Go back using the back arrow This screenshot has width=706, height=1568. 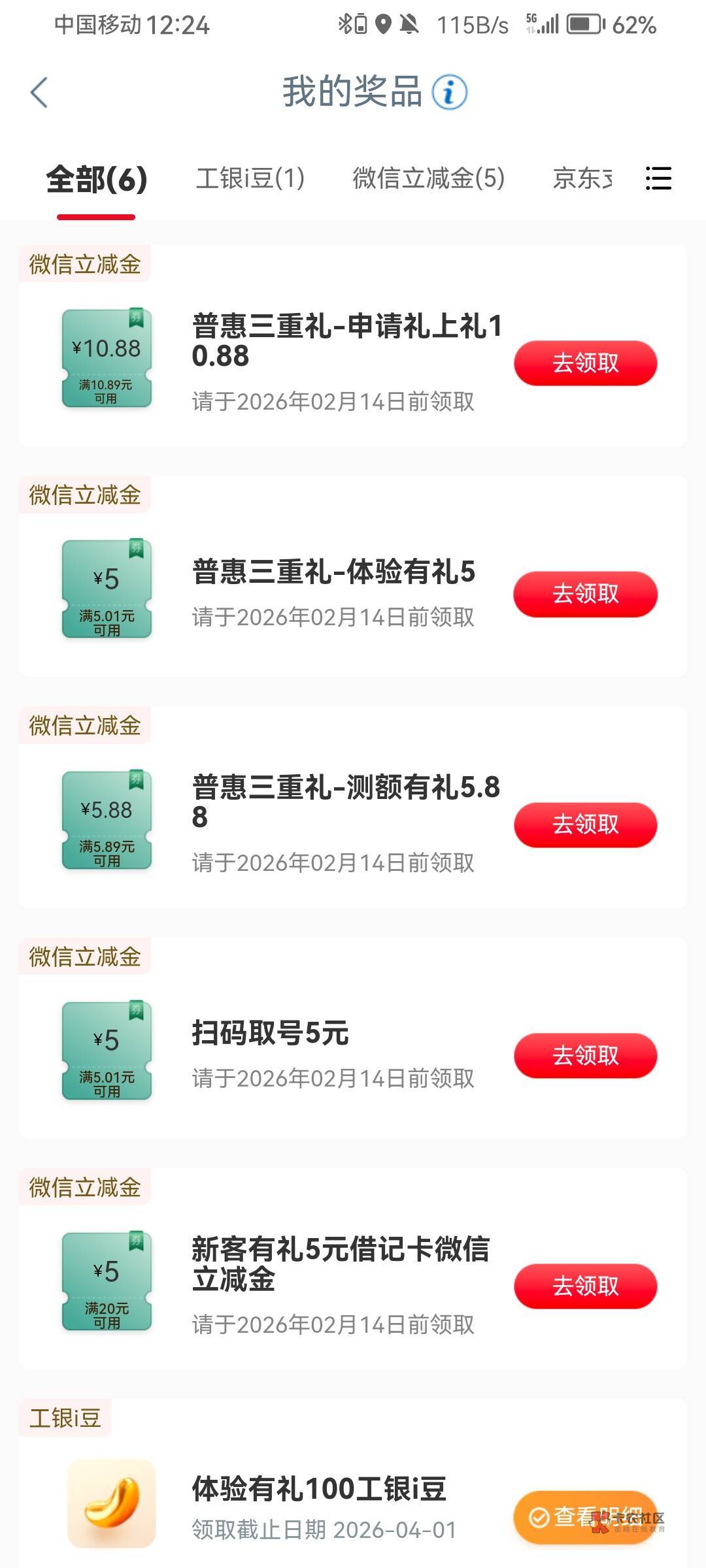click(39, 92)
